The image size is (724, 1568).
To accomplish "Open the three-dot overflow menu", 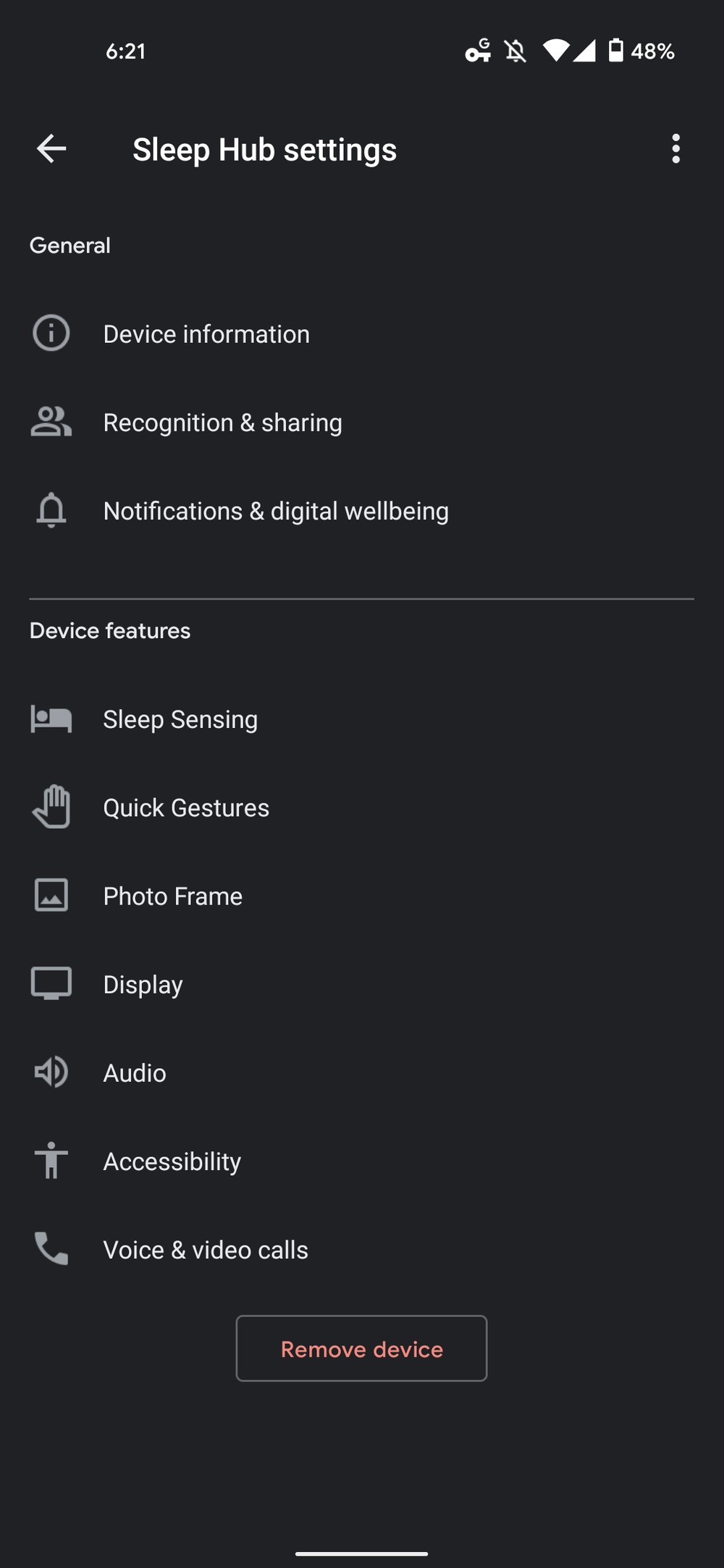I will pyautogui.click(x=675, y=149).
